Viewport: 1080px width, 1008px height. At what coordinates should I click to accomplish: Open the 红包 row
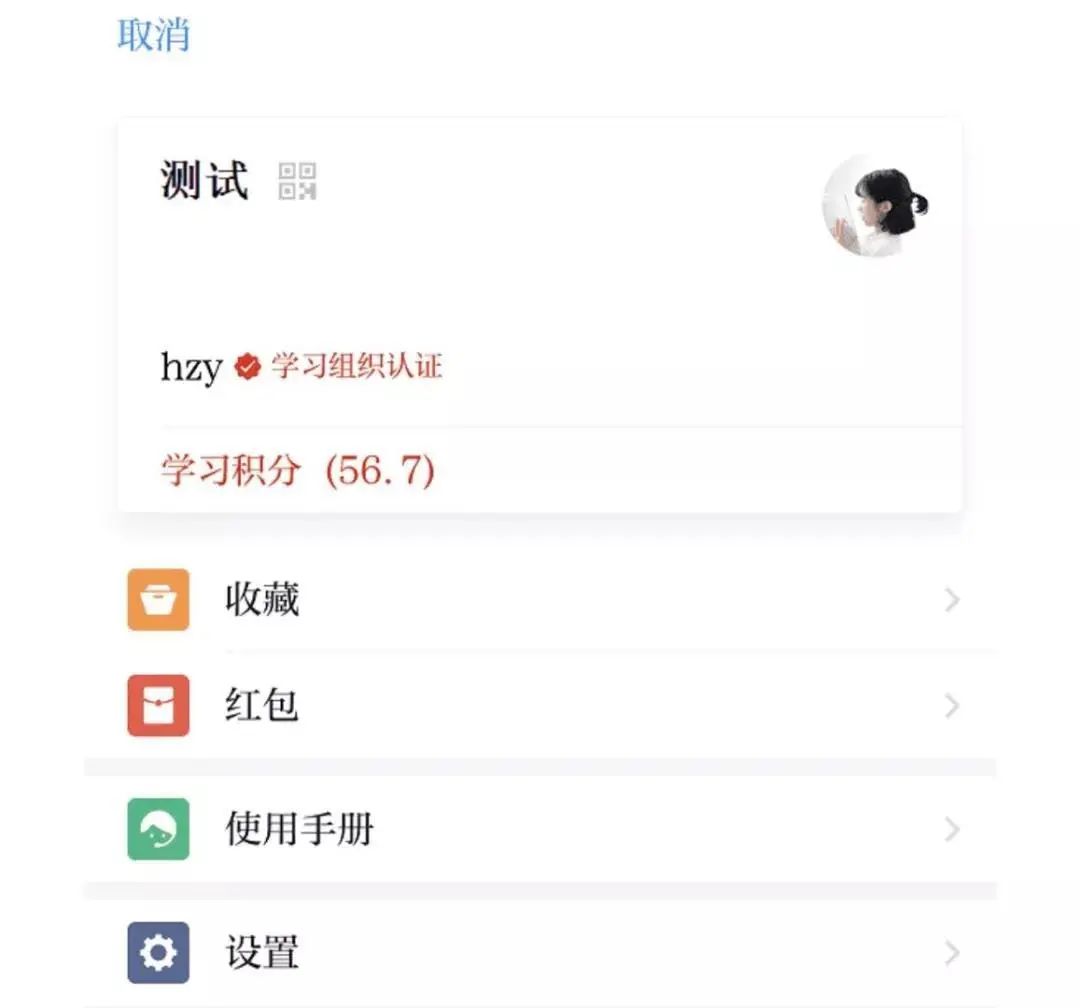pyautogui.click(x=540, y=706)
